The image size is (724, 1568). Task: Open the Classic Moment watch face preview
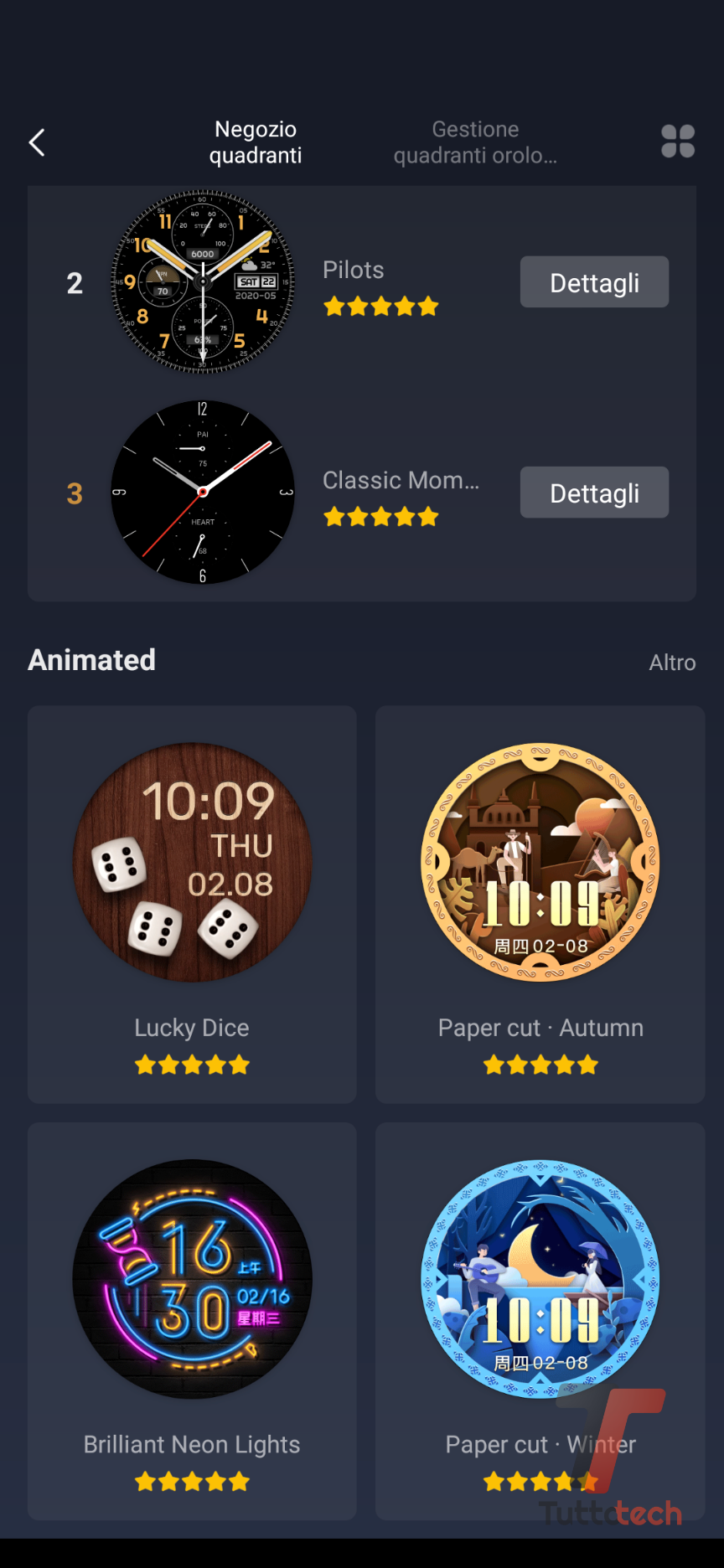point(203,493)
